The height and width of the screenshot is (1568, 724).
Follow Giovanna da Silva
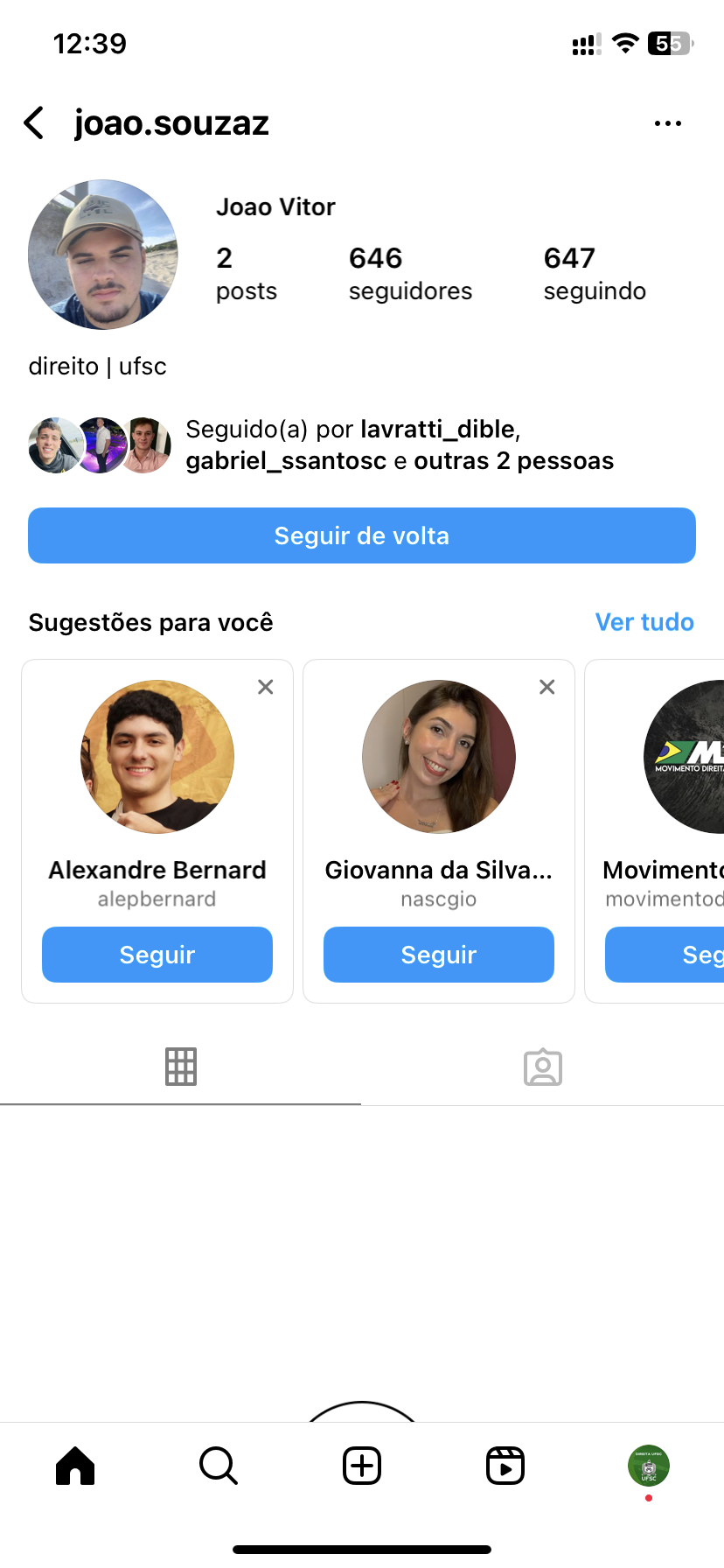pyautogui.click(x=439, y=955)
